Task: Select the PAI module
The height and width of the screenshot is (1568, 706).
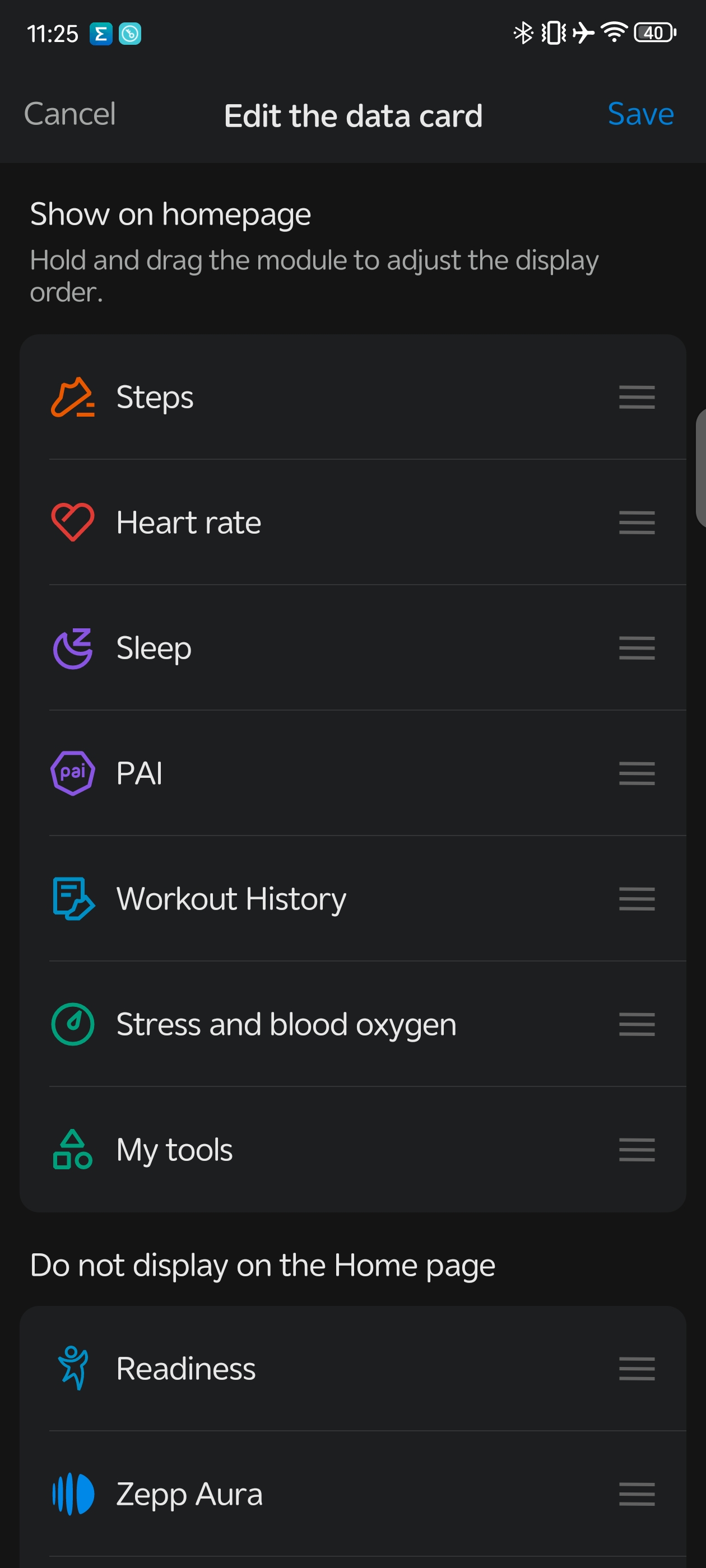Action: [x=352, y=773]
